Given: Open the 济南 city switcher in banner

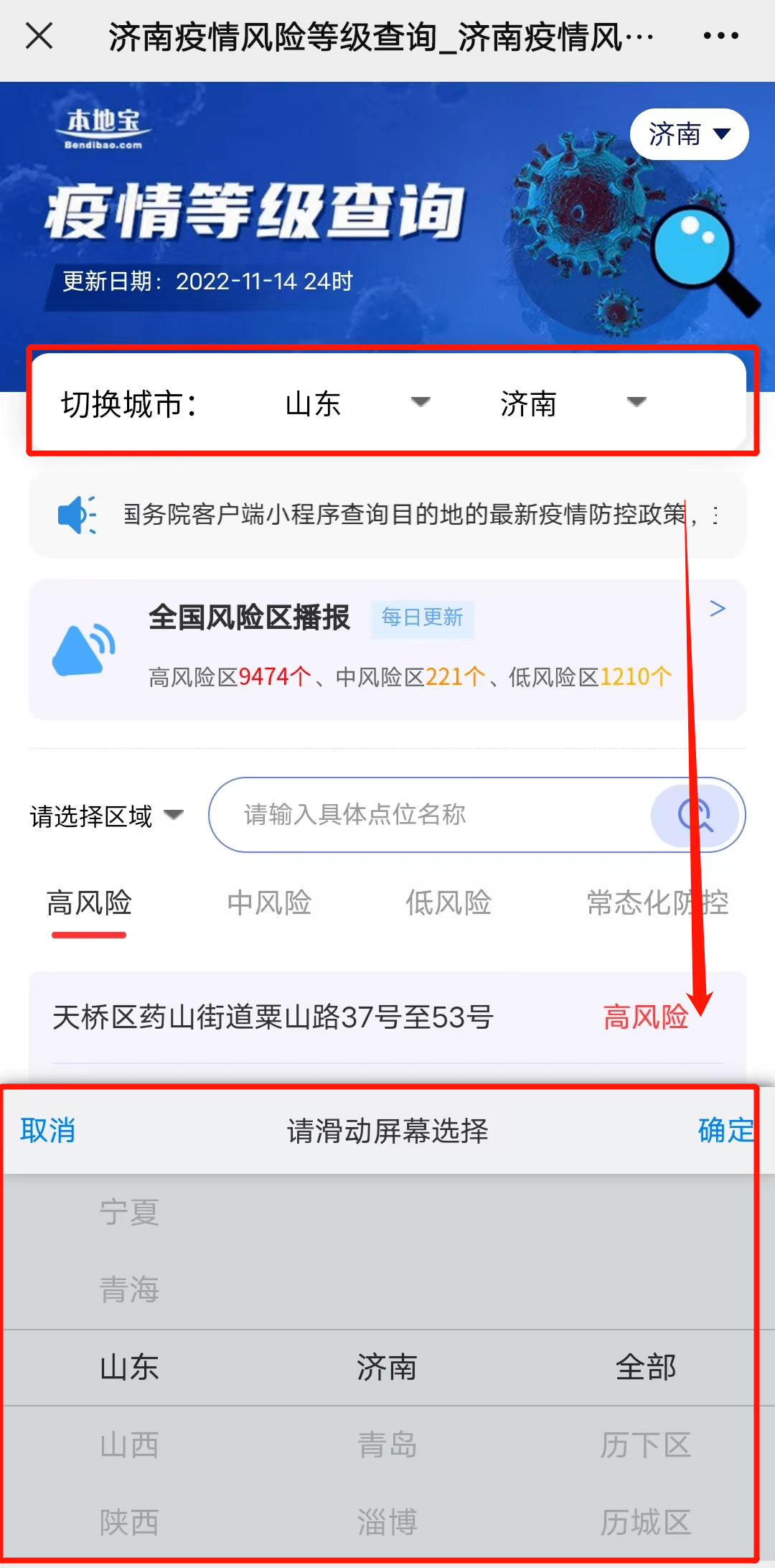Looking at the screenshot, I should click(x=689, y=134).
